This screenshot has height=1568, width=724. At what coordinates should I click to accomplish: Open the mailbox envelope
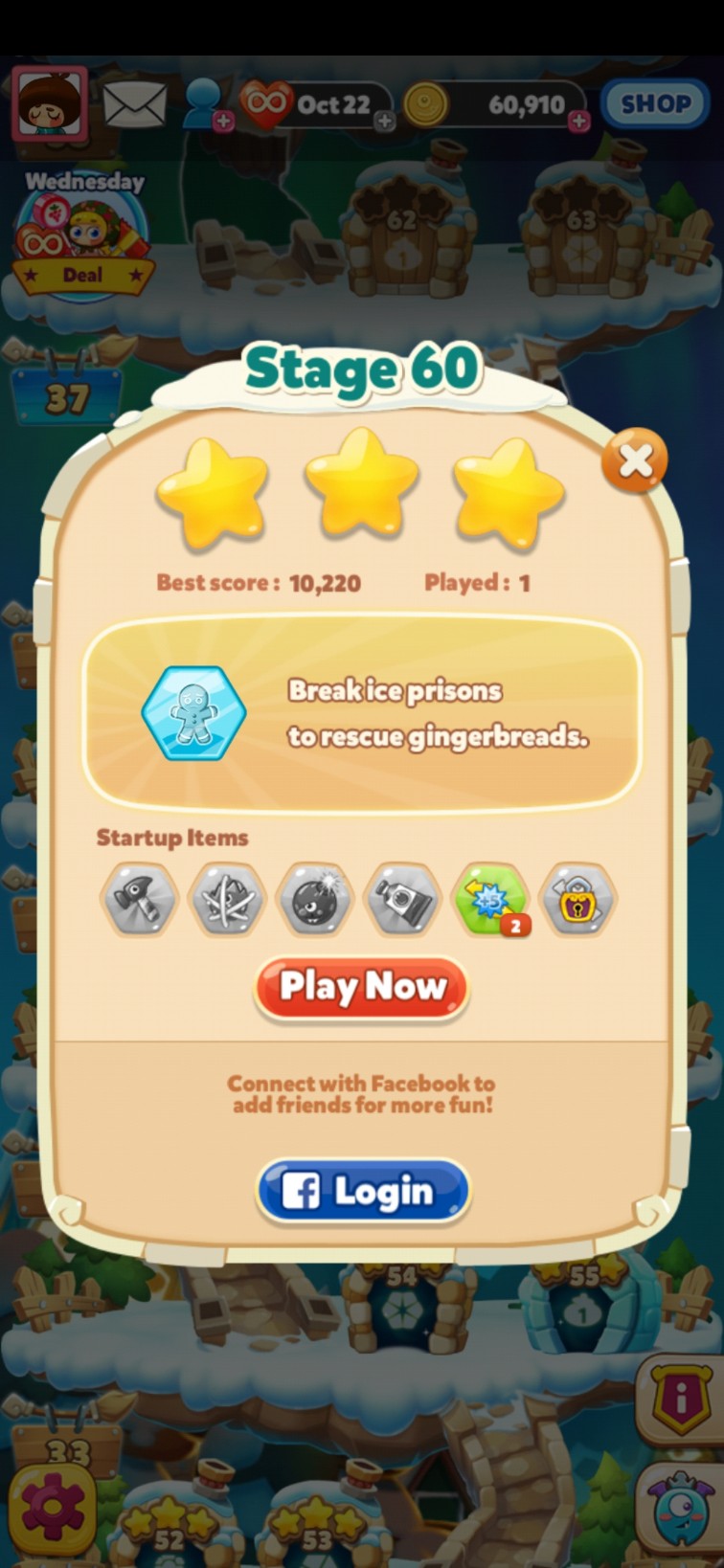(134, 103)
